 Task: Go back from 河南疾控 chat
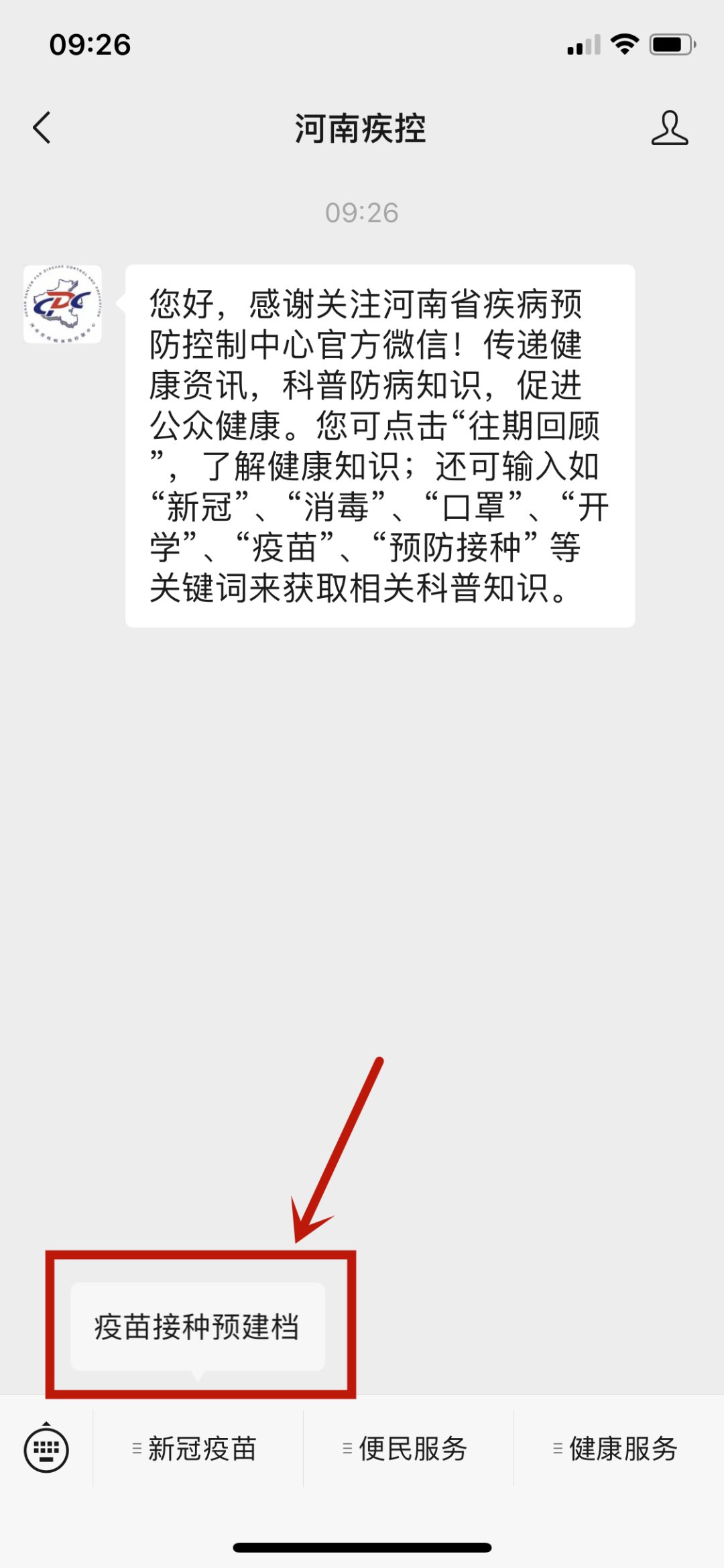42,127
